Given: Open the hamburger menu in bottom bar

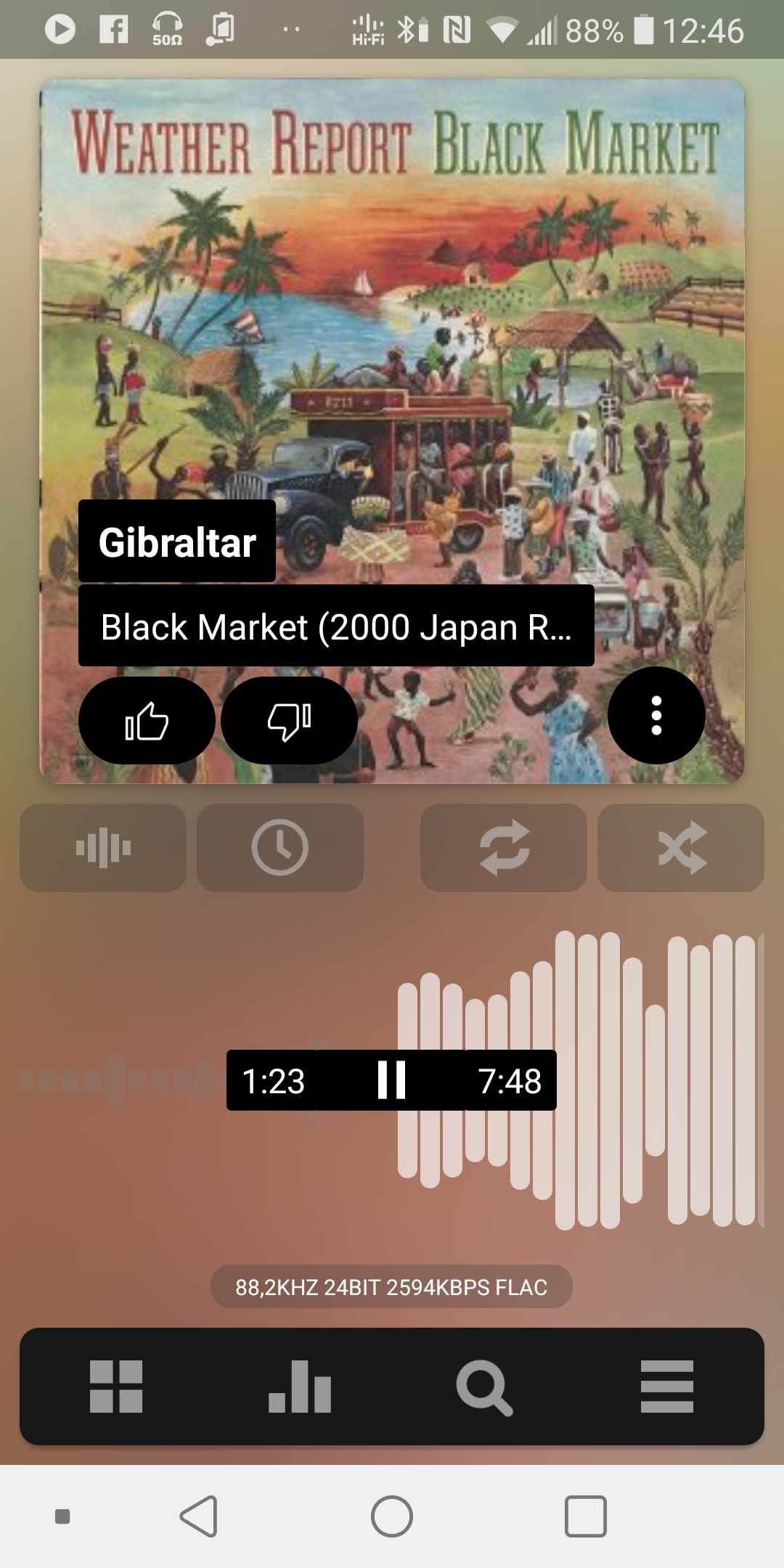Looking at the screenshot, I should 666,1387.
